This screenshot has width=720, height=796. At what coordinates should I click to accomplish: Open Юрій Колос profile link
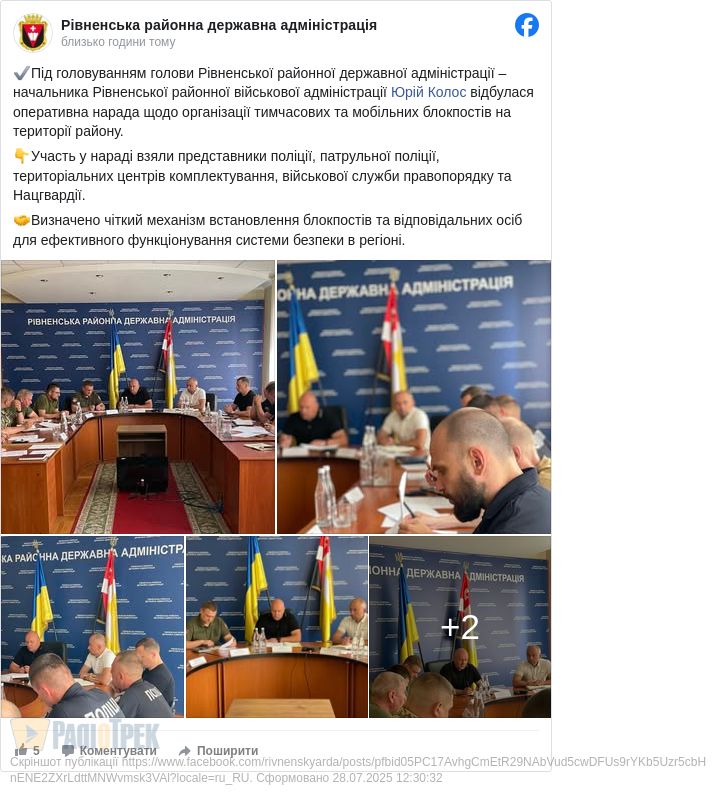[428, 92]
